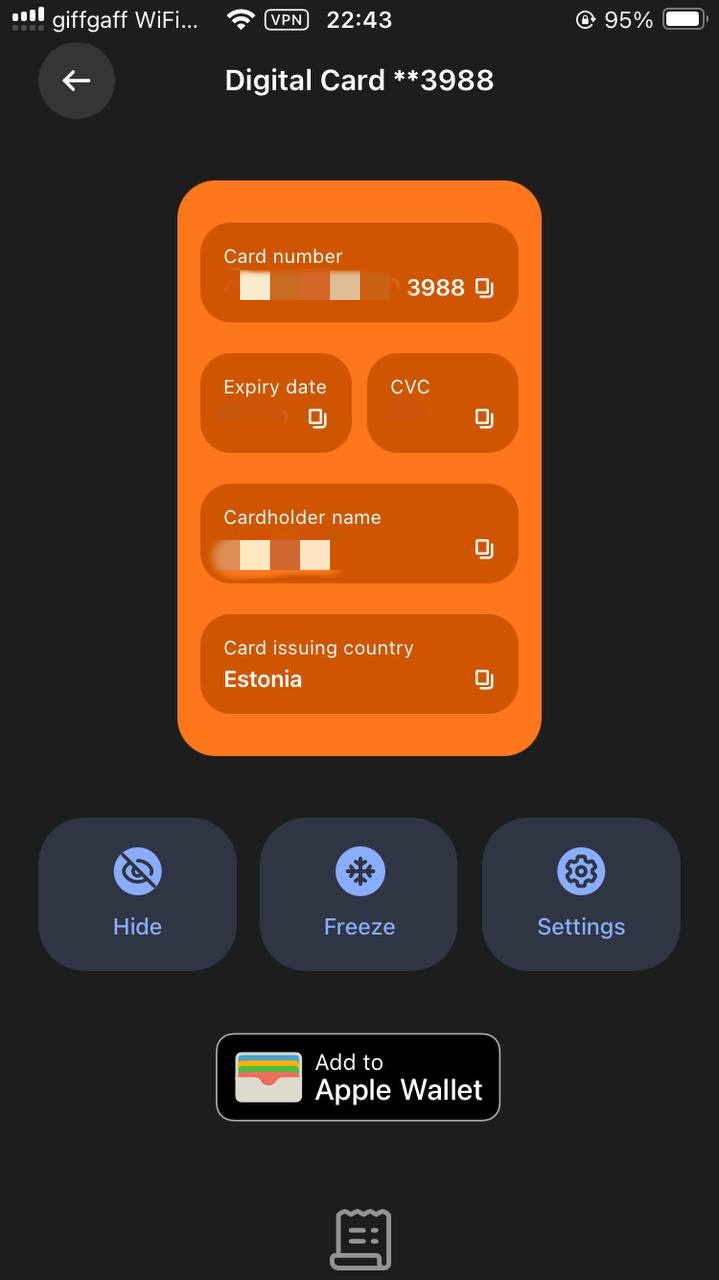
Task: Open the receipt icon at the bottom
Action: [360, 1240]
